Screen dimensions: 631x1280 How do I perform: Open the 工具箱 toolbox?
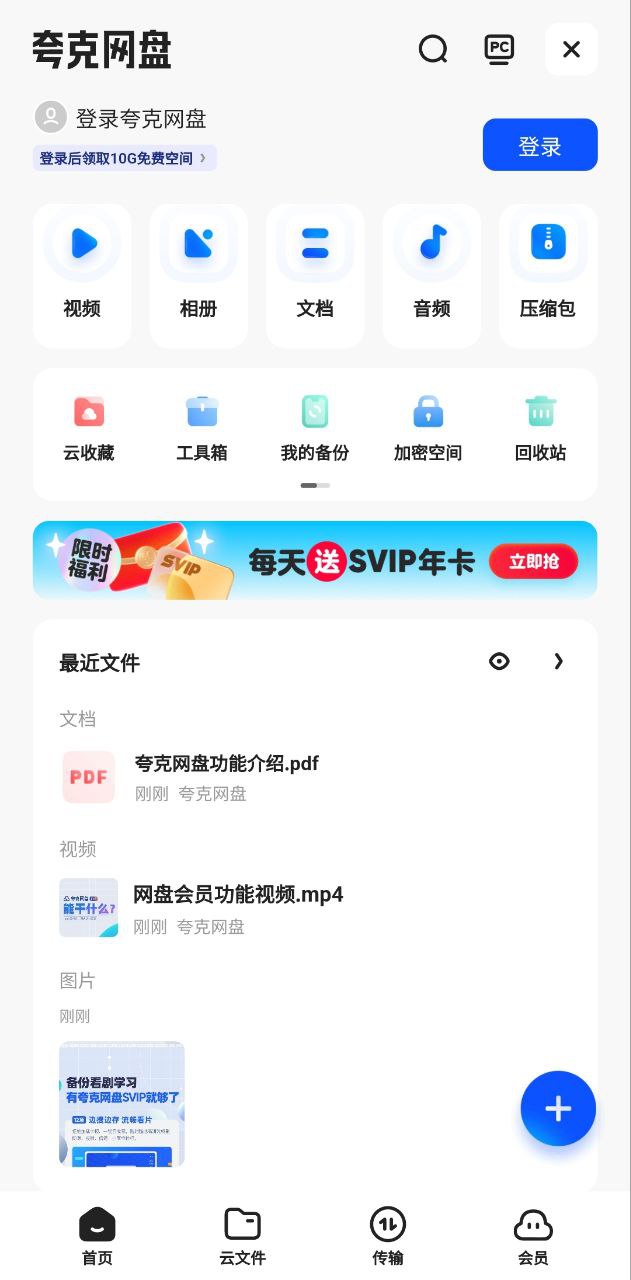pyautogui.click(x=202, y=429)
